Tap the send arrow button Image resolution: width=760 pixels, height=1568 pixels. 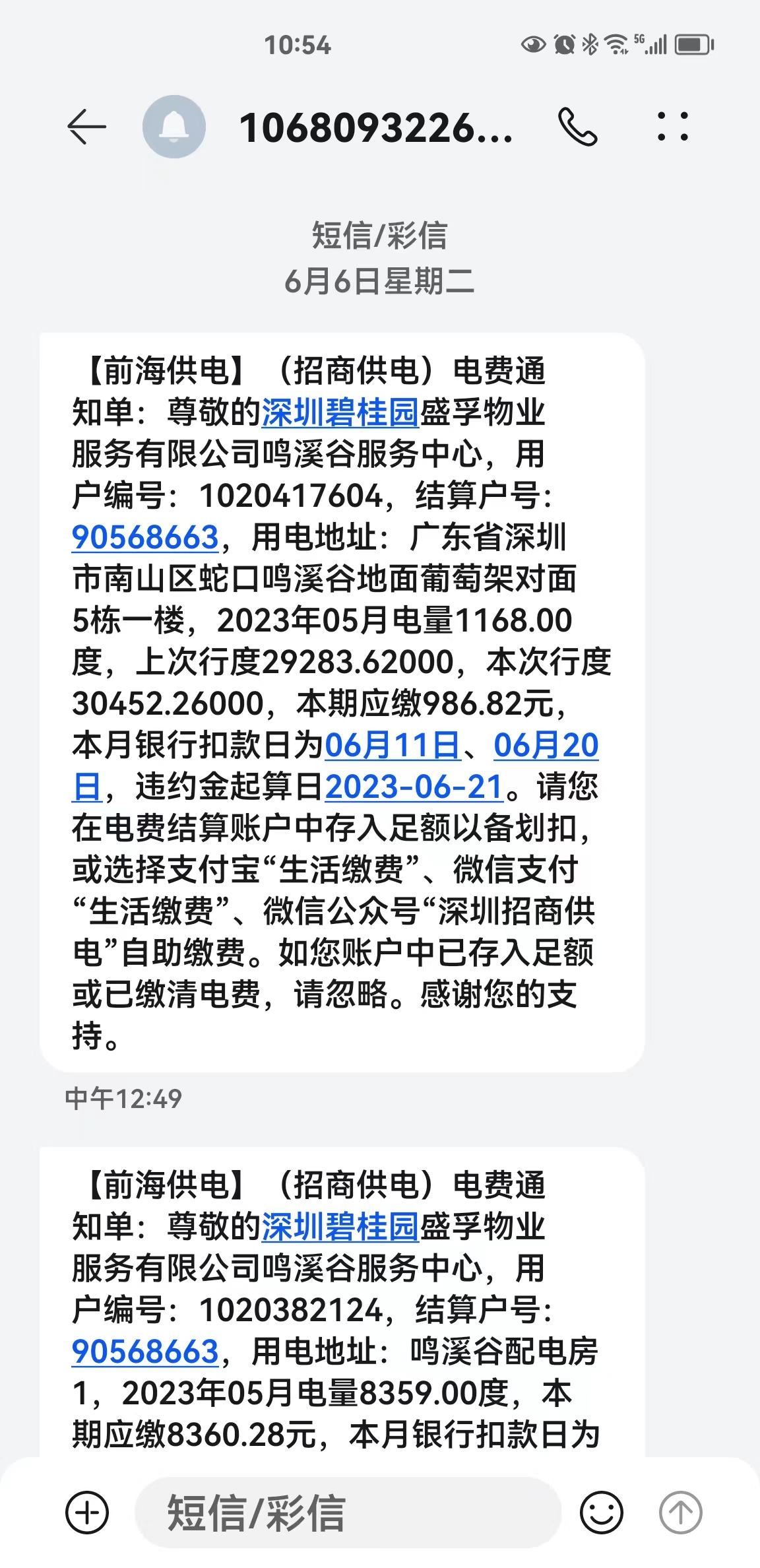coord(680,1512)
